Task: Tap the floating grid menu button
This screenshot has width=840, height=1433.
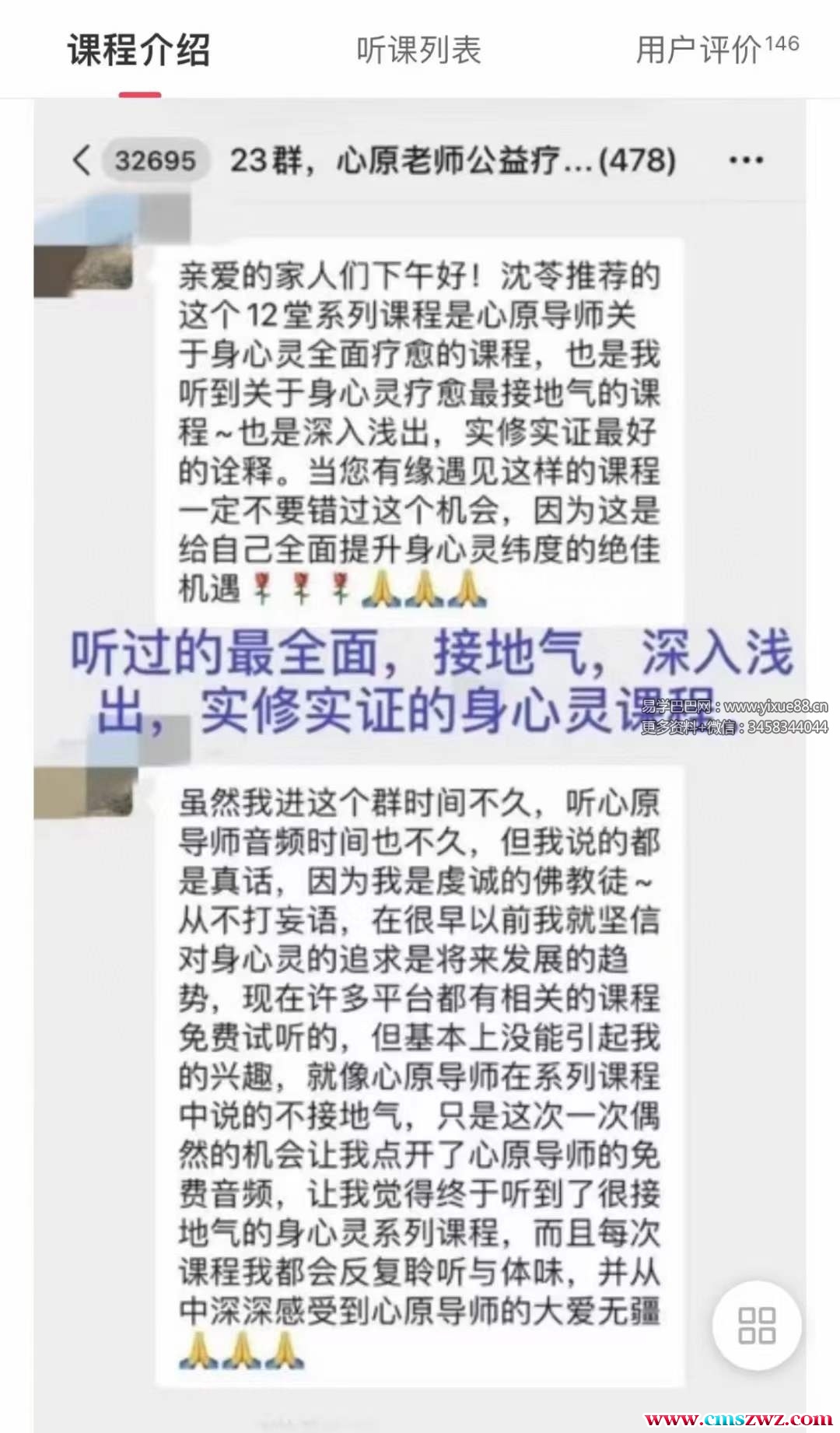Action: point(756,1325)
